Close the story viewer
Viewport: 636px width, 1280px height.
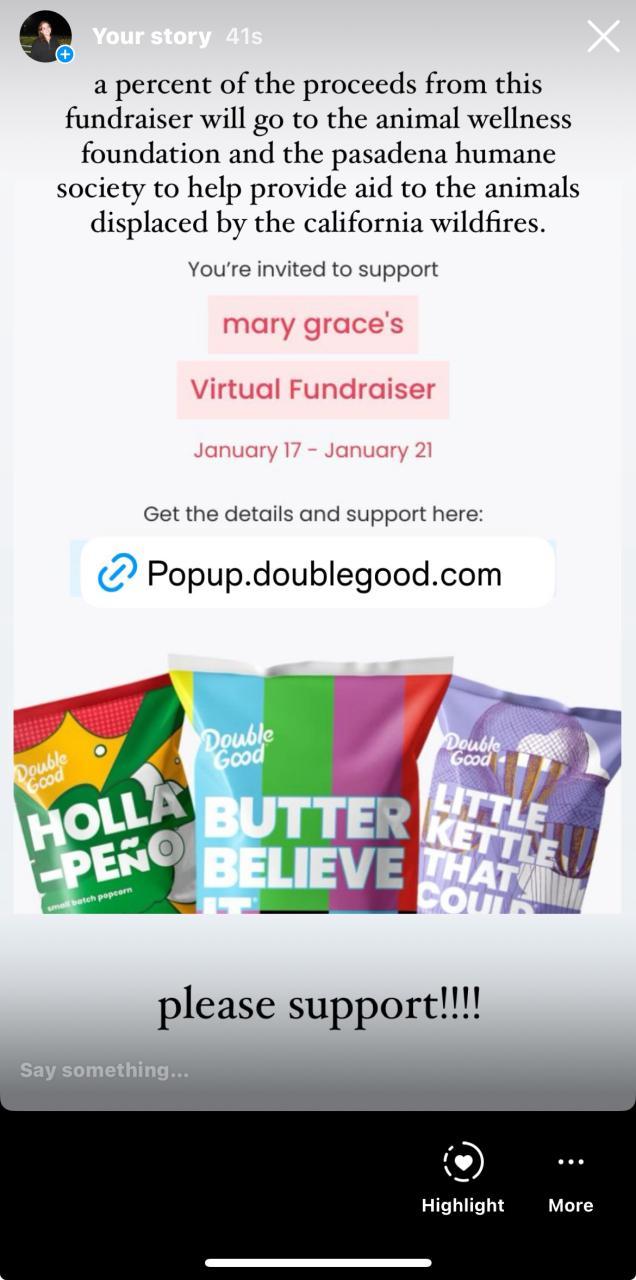(x=603, y=37)
